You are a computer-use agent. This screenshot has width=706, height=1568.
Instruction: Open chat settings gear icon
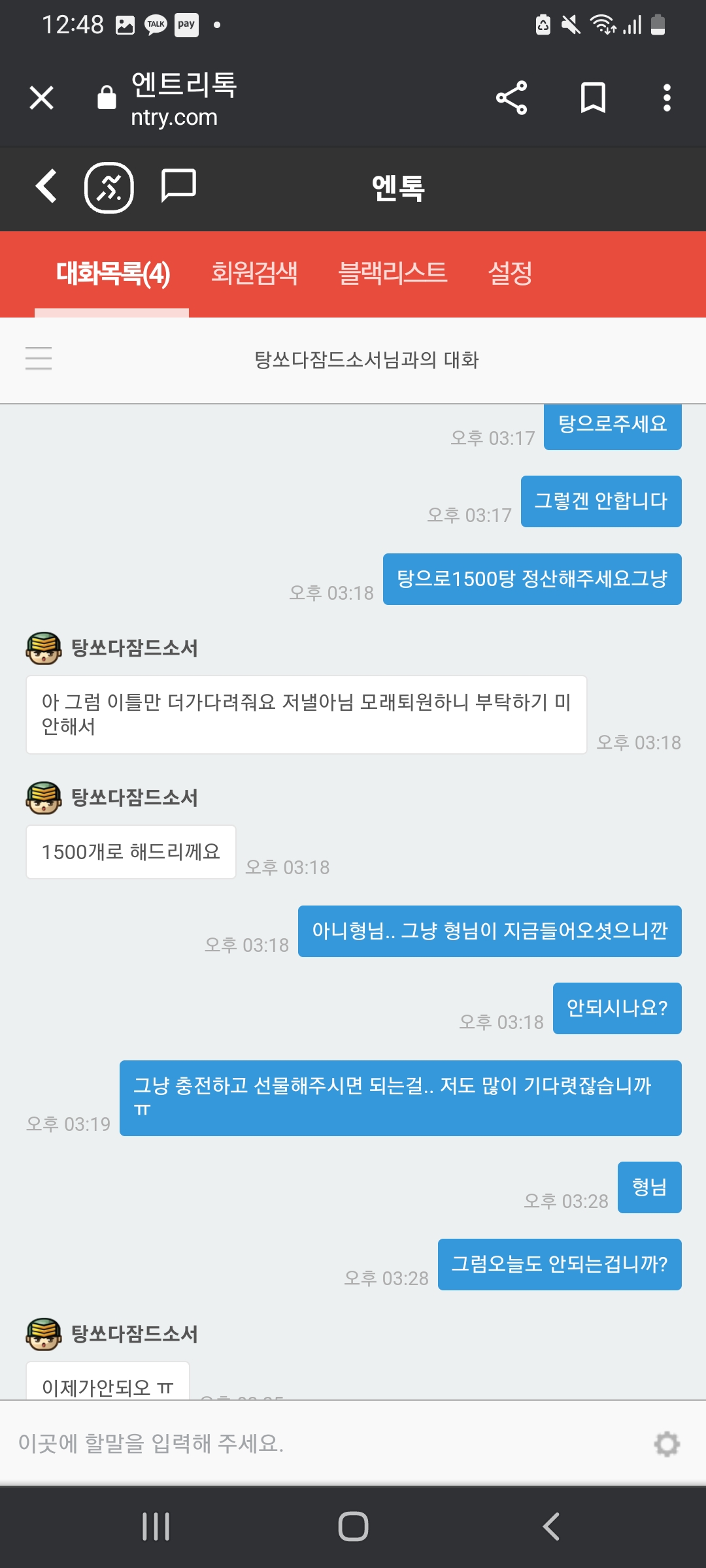click(667, 1444)
